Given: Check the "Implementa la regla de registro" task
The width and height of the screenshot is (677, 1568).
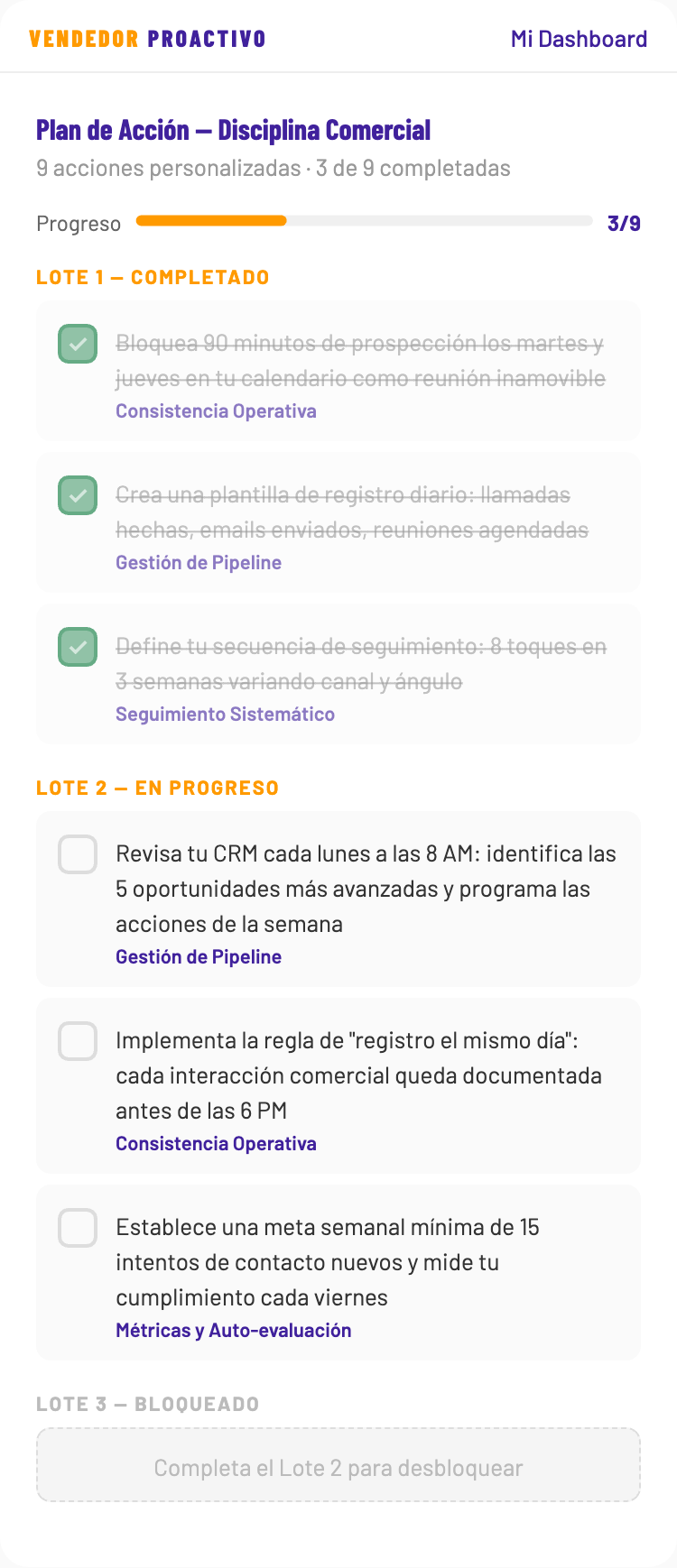Looking at the screenshot, I should (x=78, y=1040).
